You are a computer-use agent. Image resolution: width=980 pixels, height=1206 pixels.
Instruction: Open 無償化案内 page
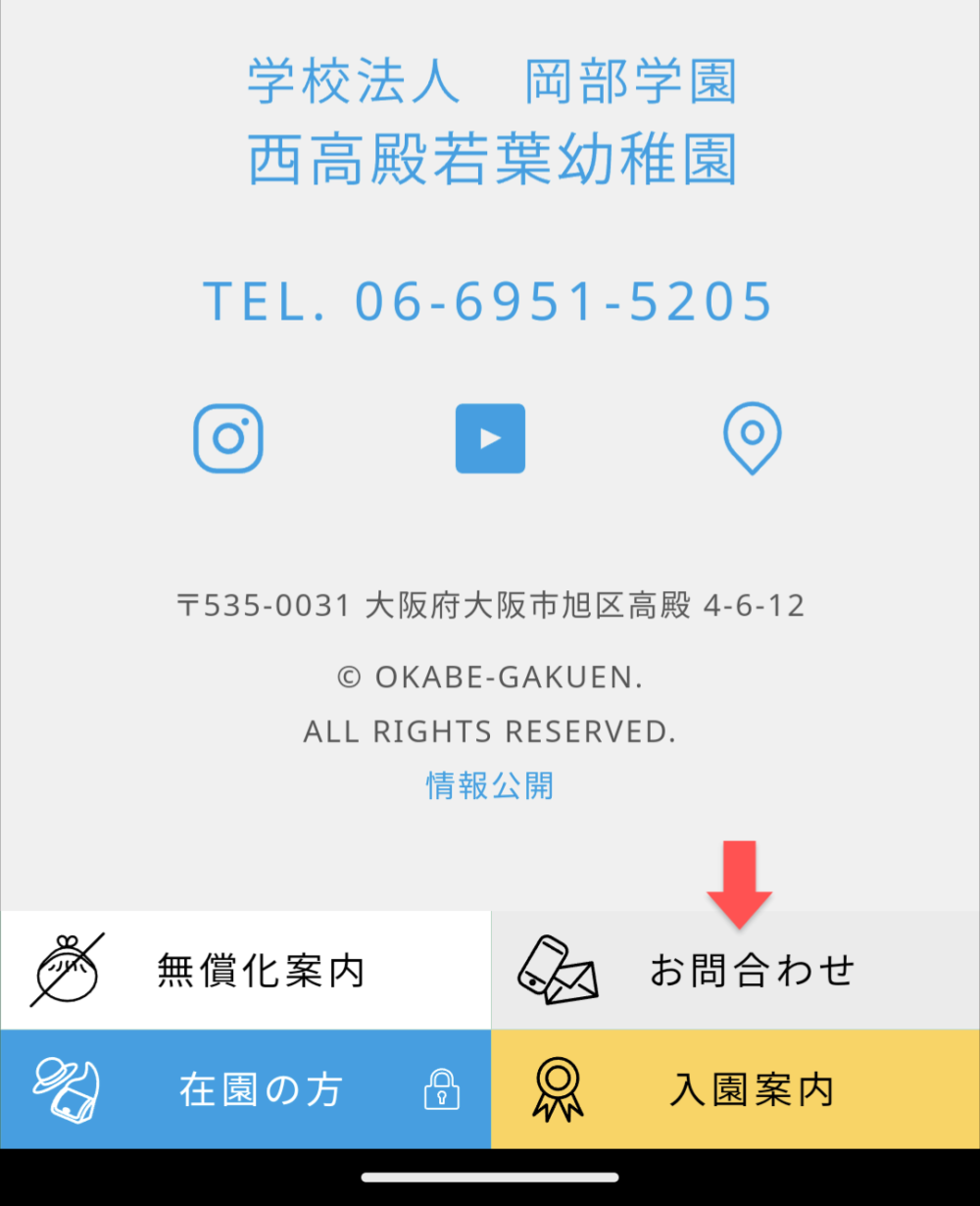coord(245,971)
